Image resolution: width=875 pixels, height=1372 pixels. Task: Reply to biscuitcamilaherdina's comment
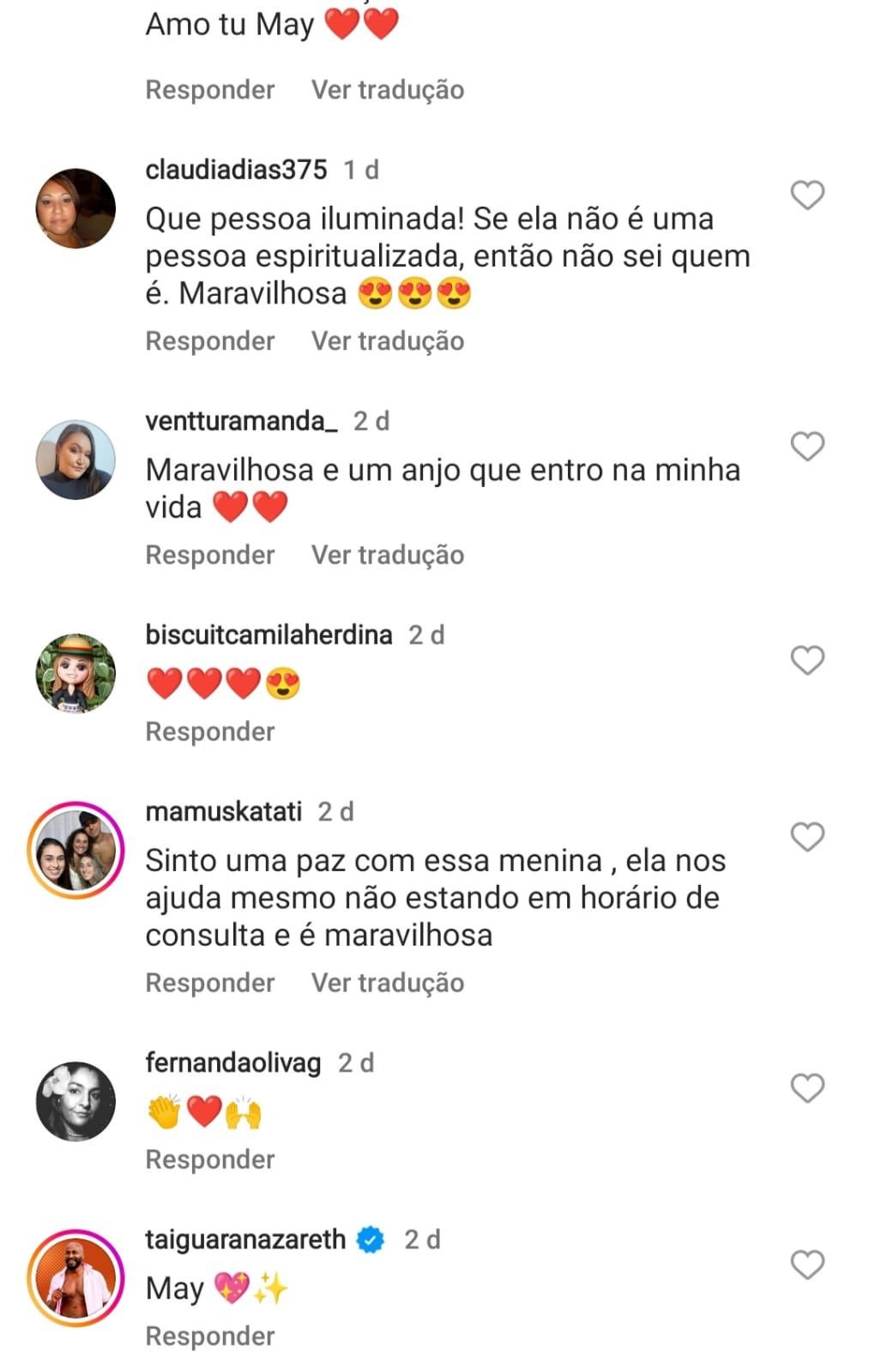210,732
